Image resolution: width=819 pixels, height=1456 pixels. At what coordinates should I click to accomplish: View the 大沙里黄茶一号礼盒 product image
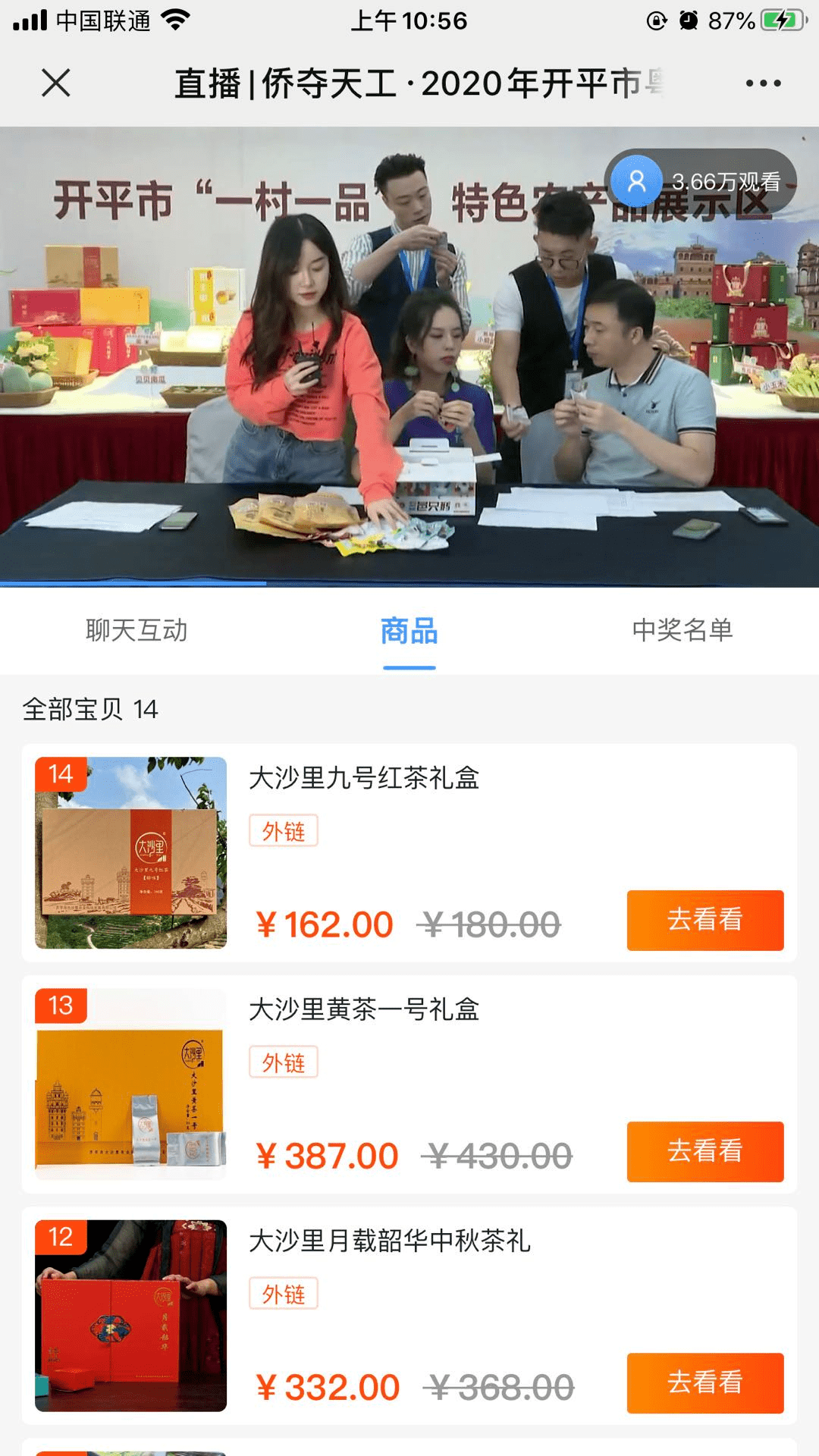click(131, 1084)
